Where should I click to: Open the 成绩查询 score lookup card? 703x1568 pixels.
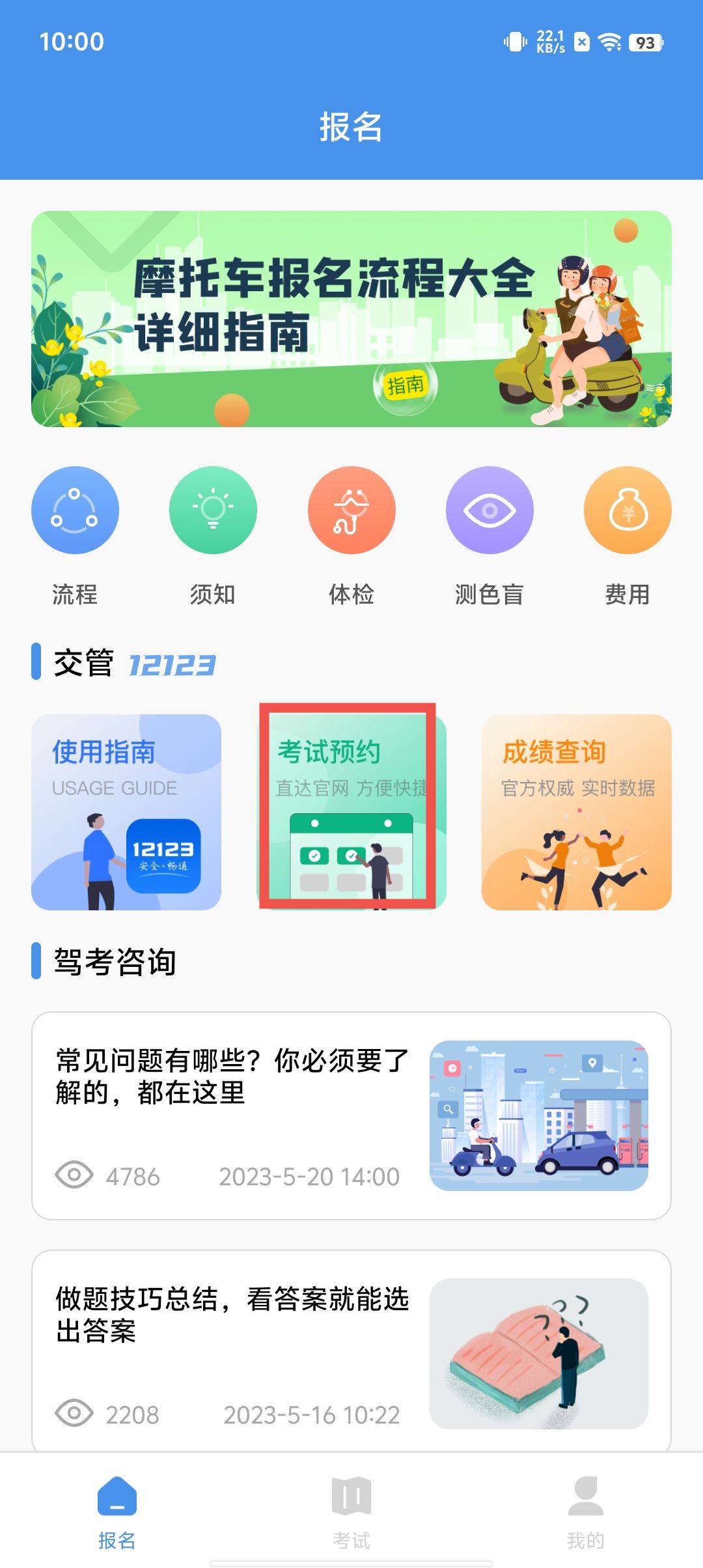[576, 812]
